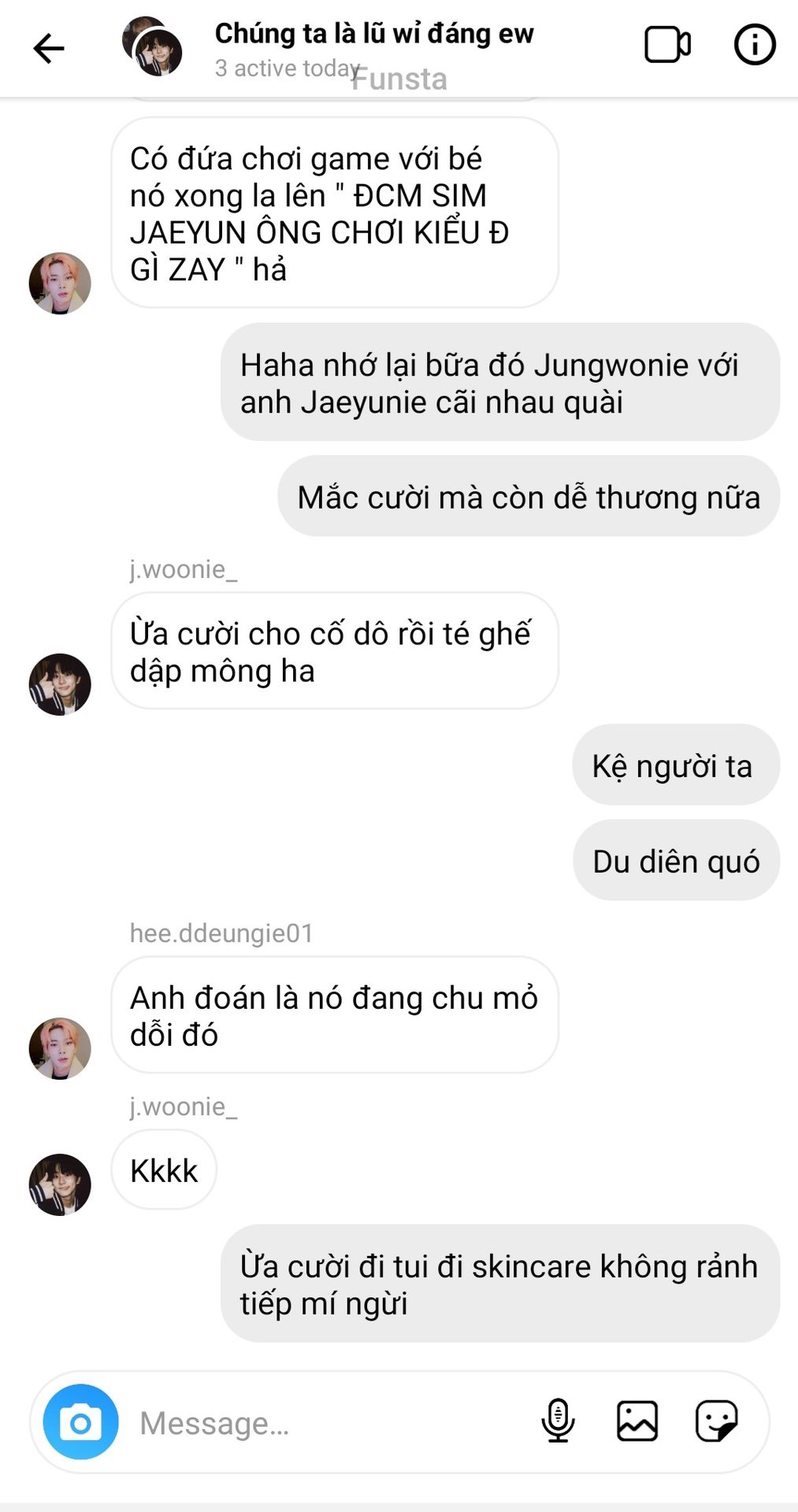Open the gallery image picker

click(637, 1421)
